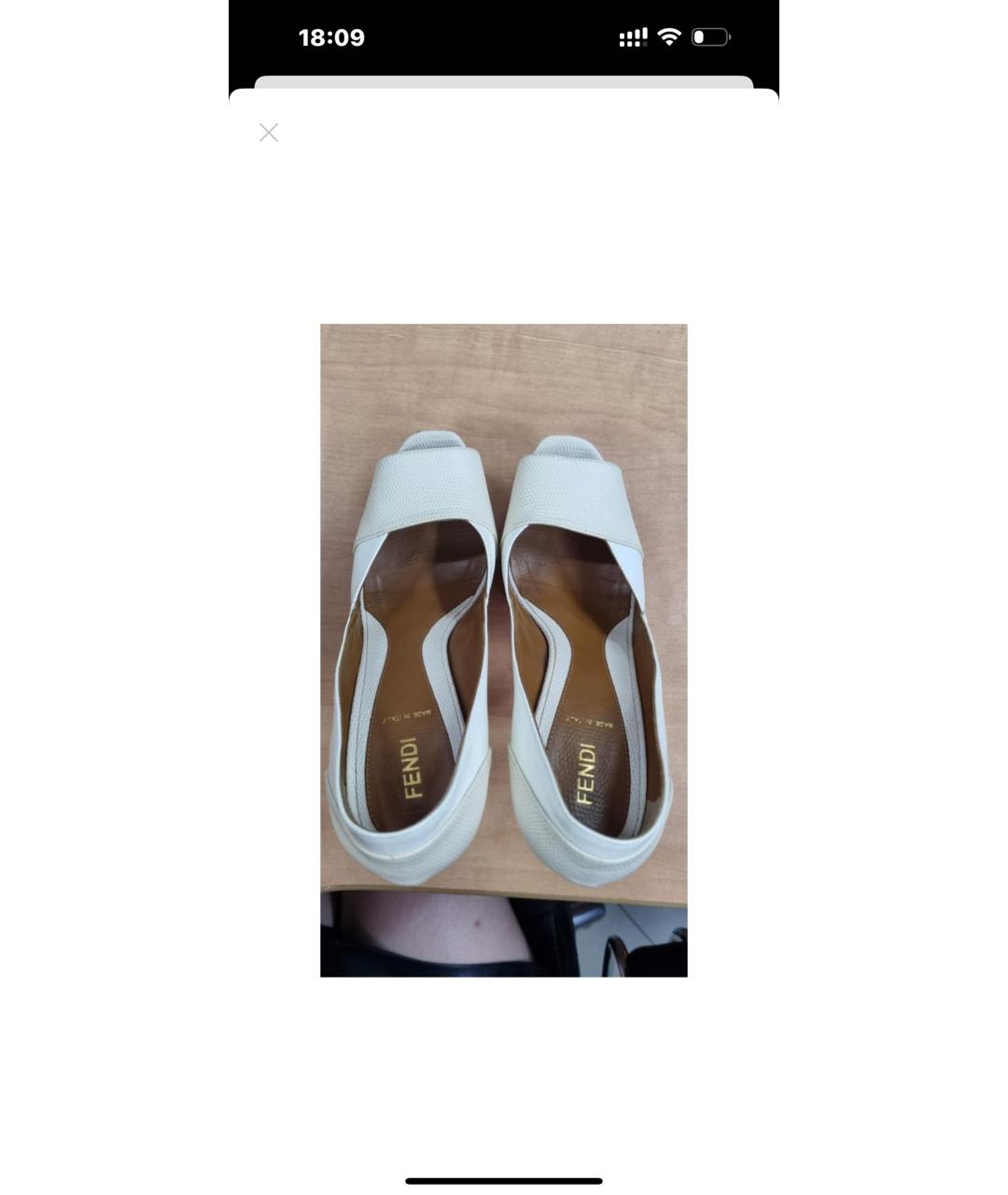The height and width of the screenshot is (1195, 1008).
Task: Close the photo viewer
Action: (x=269, y=133)
